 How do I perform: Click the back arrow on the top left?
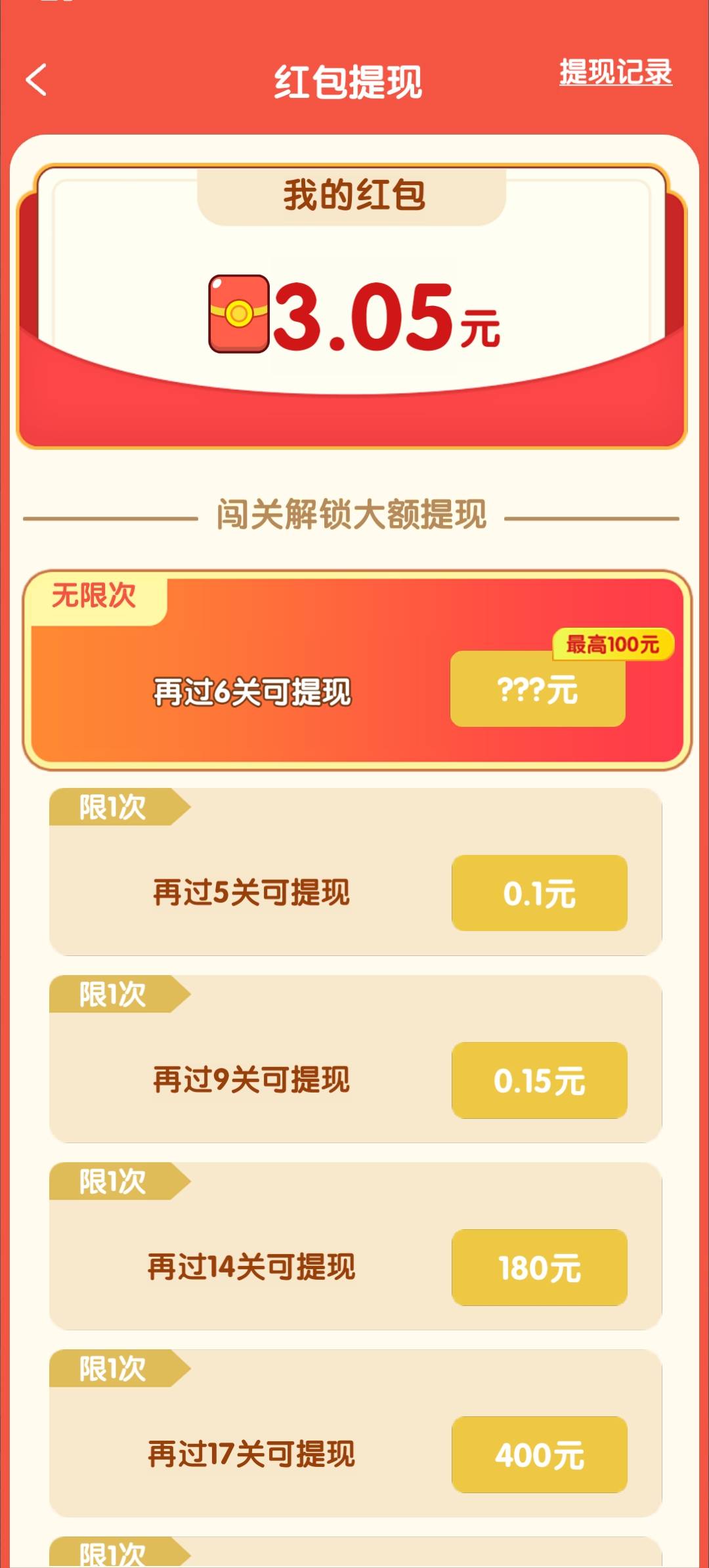click(x=36, y=79)
